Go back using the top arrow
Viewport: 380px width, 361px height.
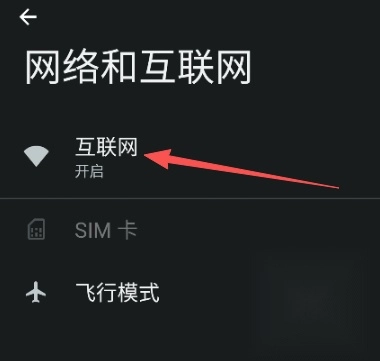(28, 17)
